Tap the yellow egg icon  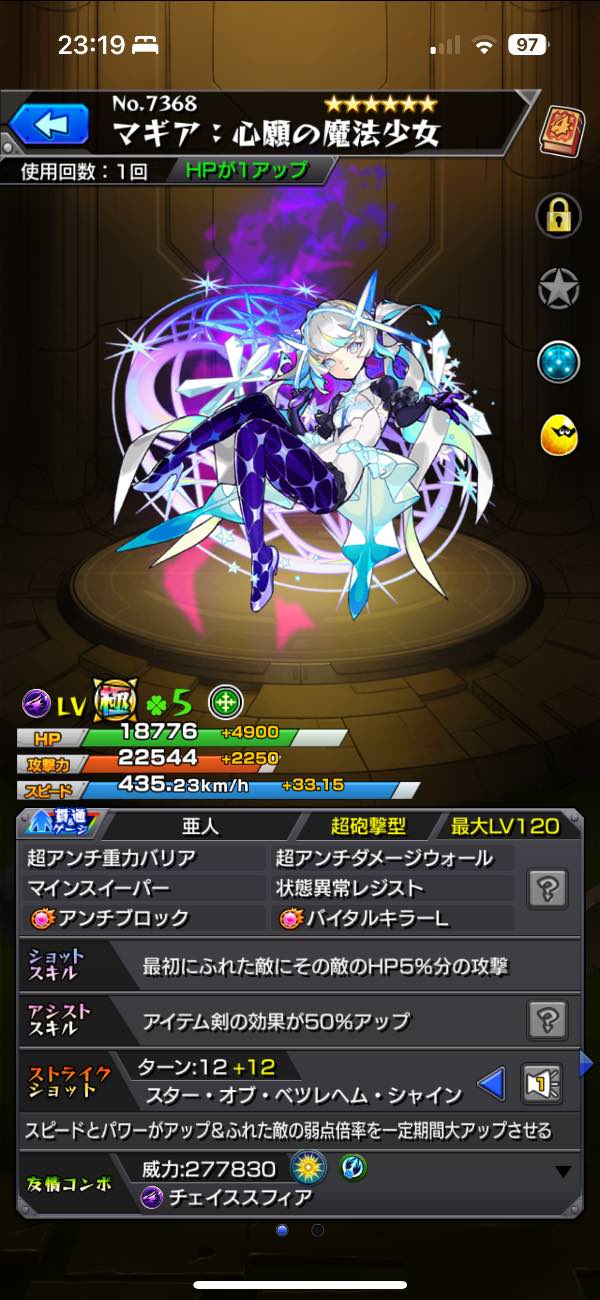tap(559, 436)
